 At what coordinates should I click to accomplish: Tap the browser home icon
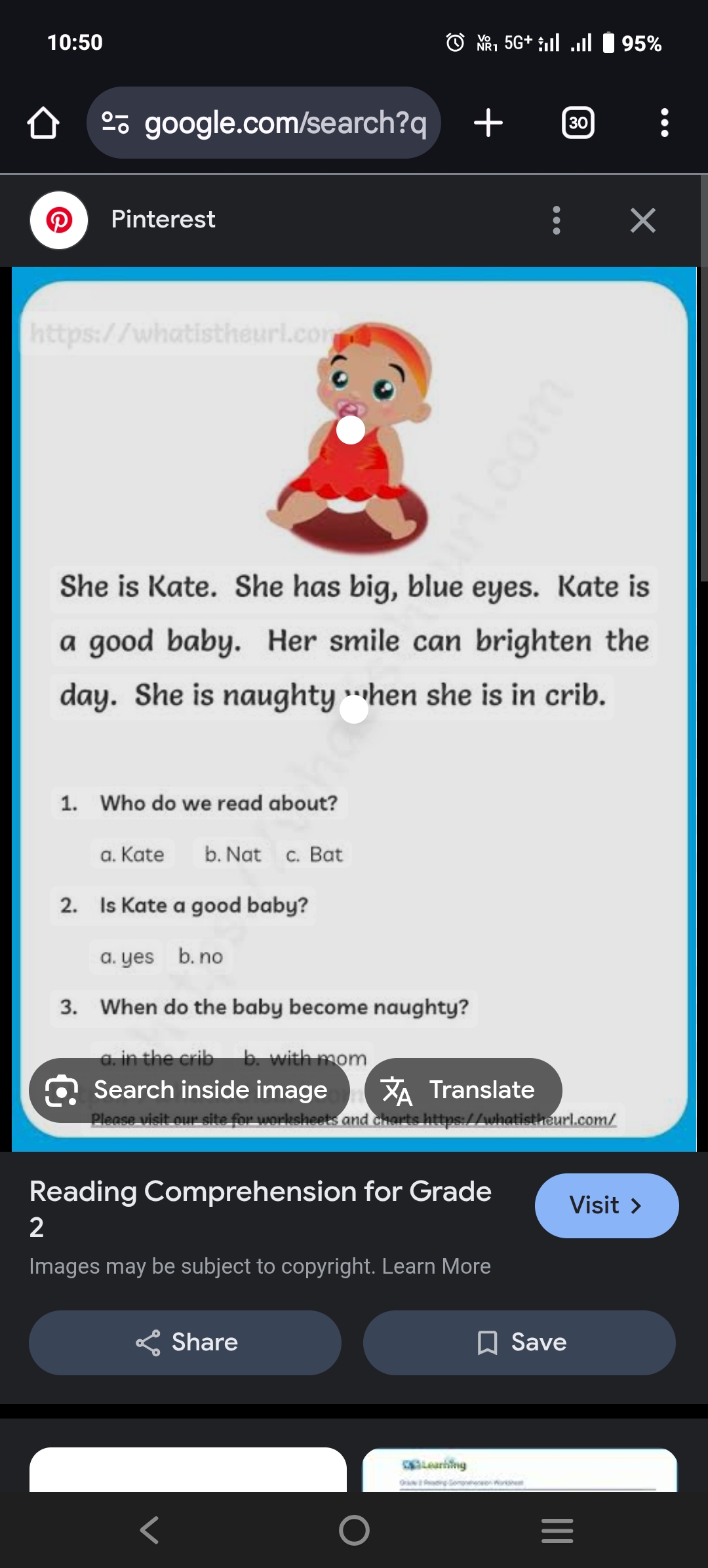[43, 123]
